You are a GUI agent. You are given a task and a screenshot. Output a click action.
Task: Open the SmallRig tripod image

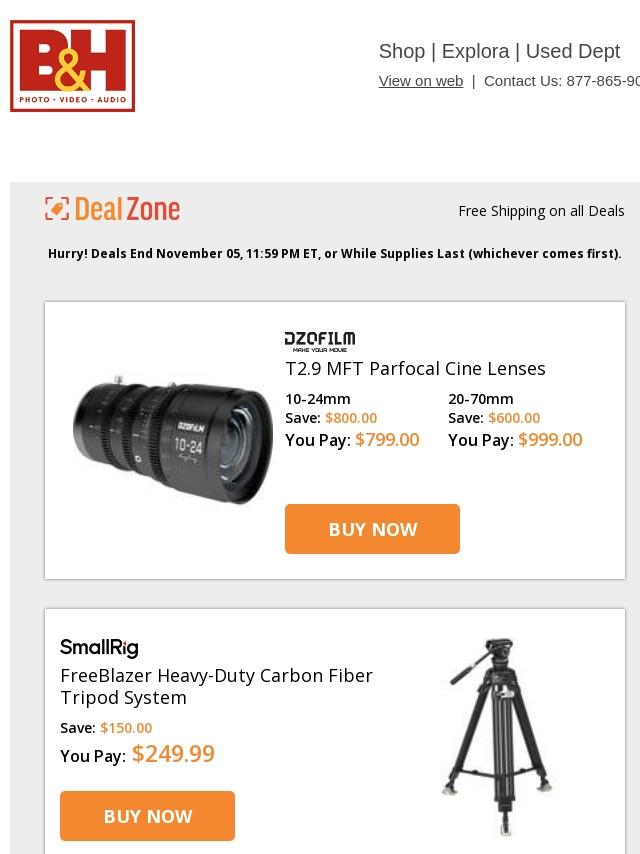(495, 735)
